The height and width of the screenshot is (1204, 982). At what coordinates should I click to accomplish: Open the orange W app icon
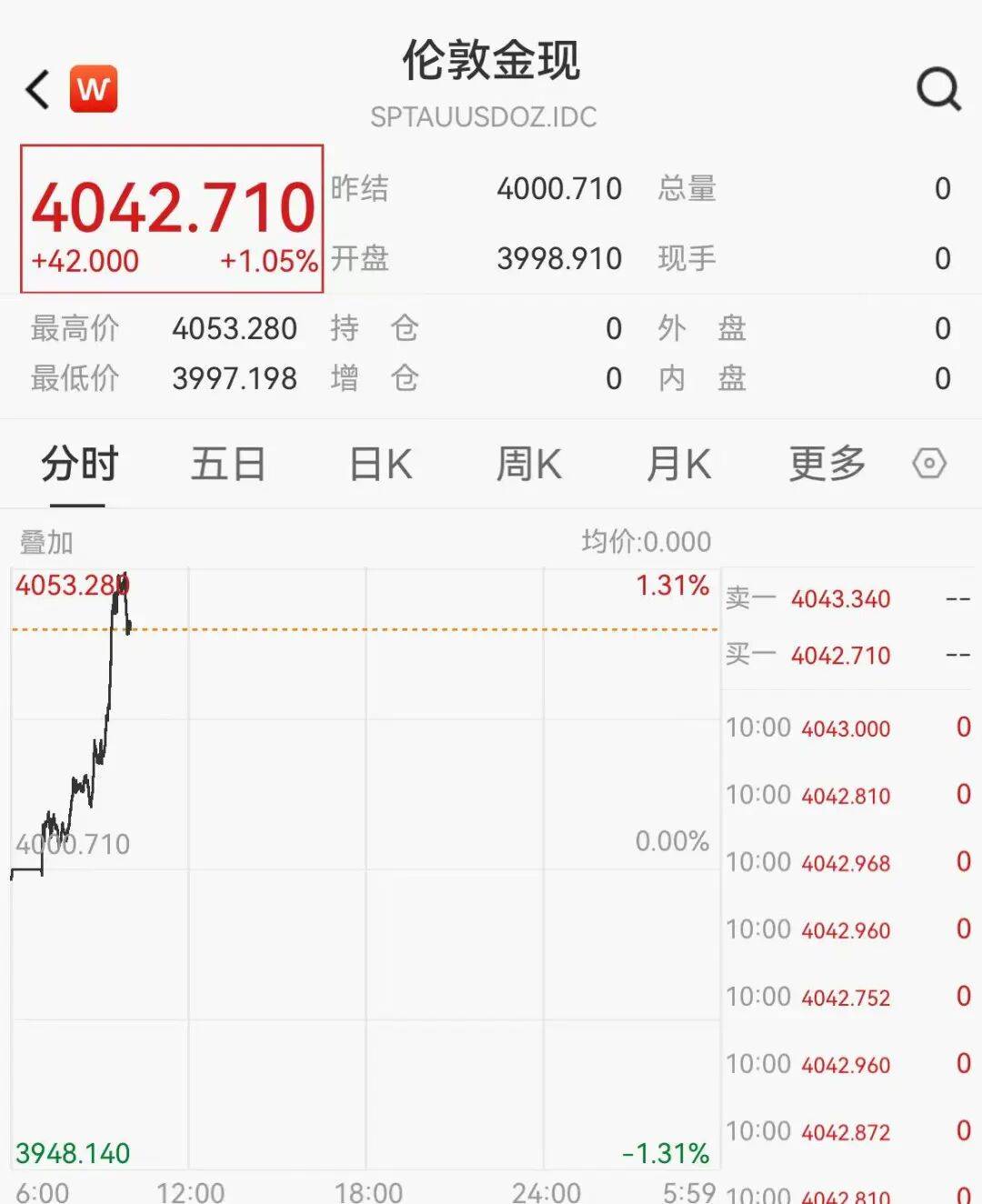(94, 89)
